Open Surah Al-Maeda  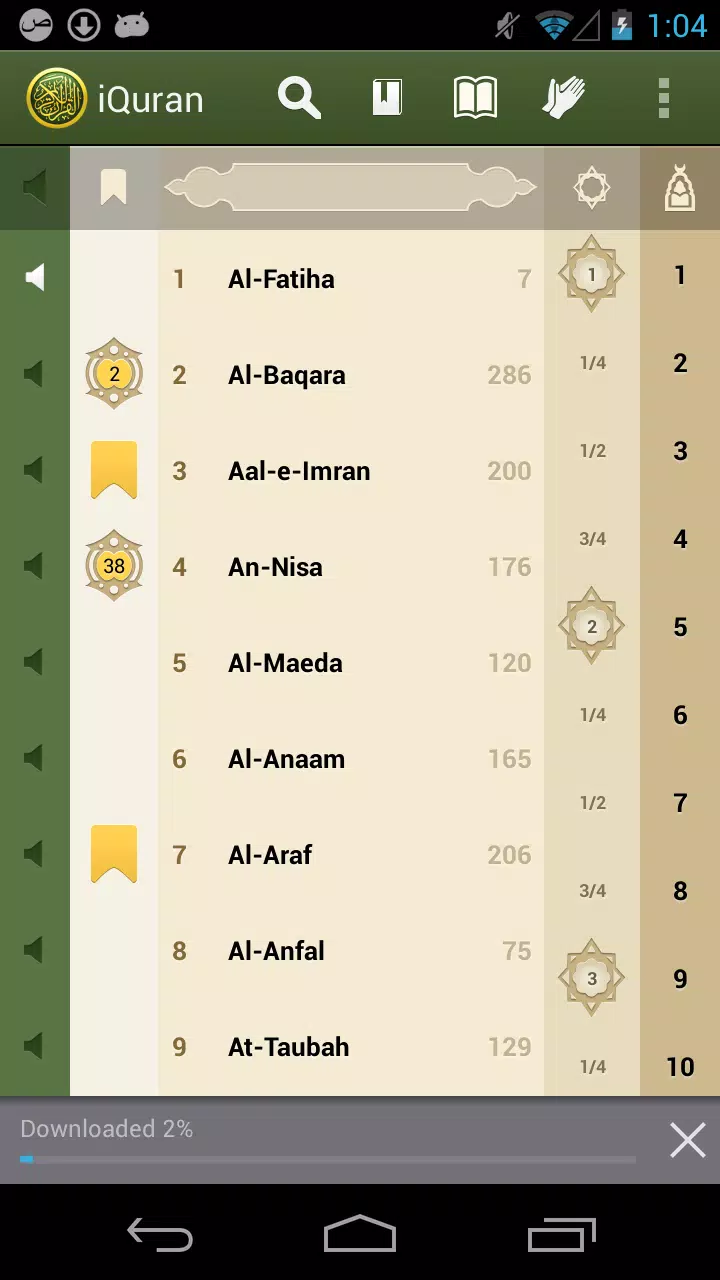pyautogui.click(x=350, y=662)
